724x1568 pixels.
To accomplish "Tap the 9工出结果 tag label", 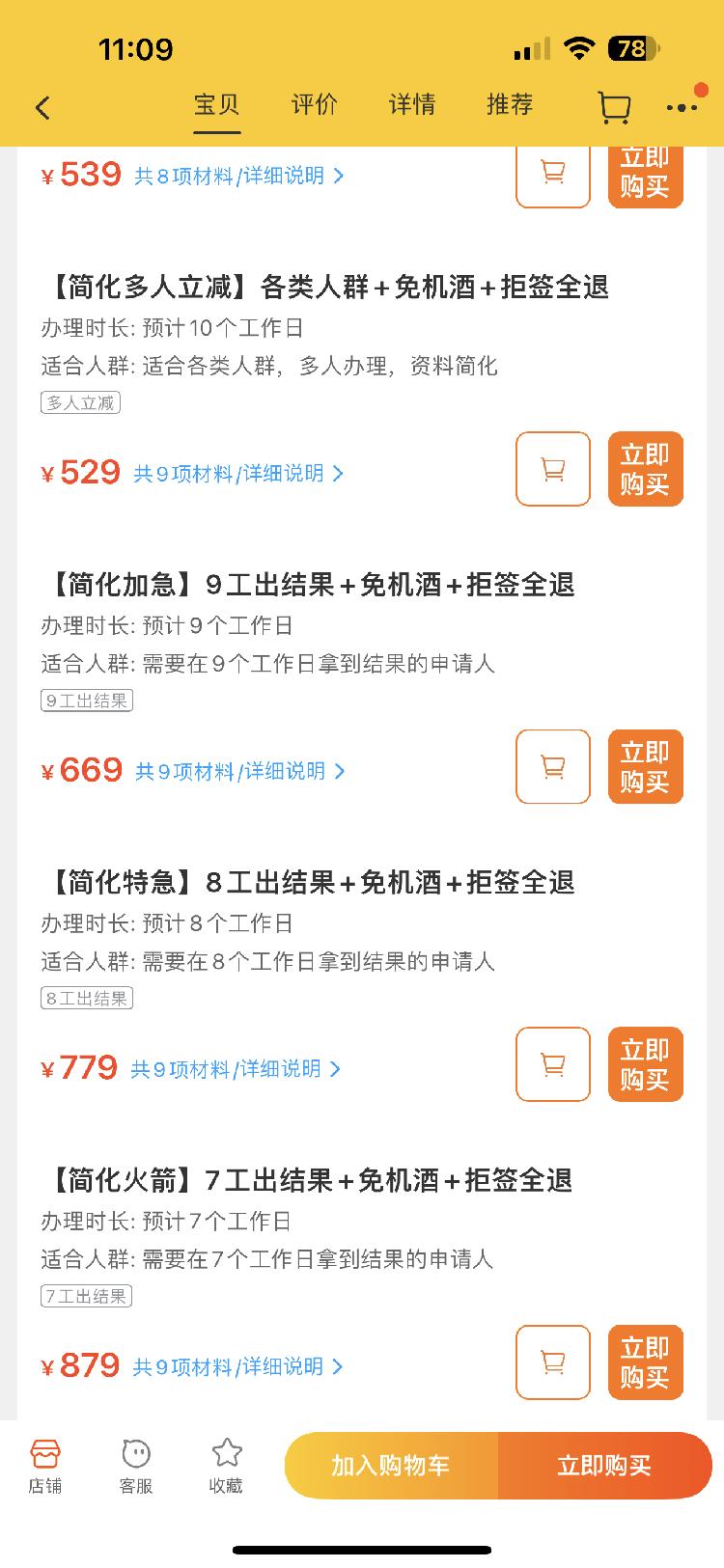I will point(86,701).
